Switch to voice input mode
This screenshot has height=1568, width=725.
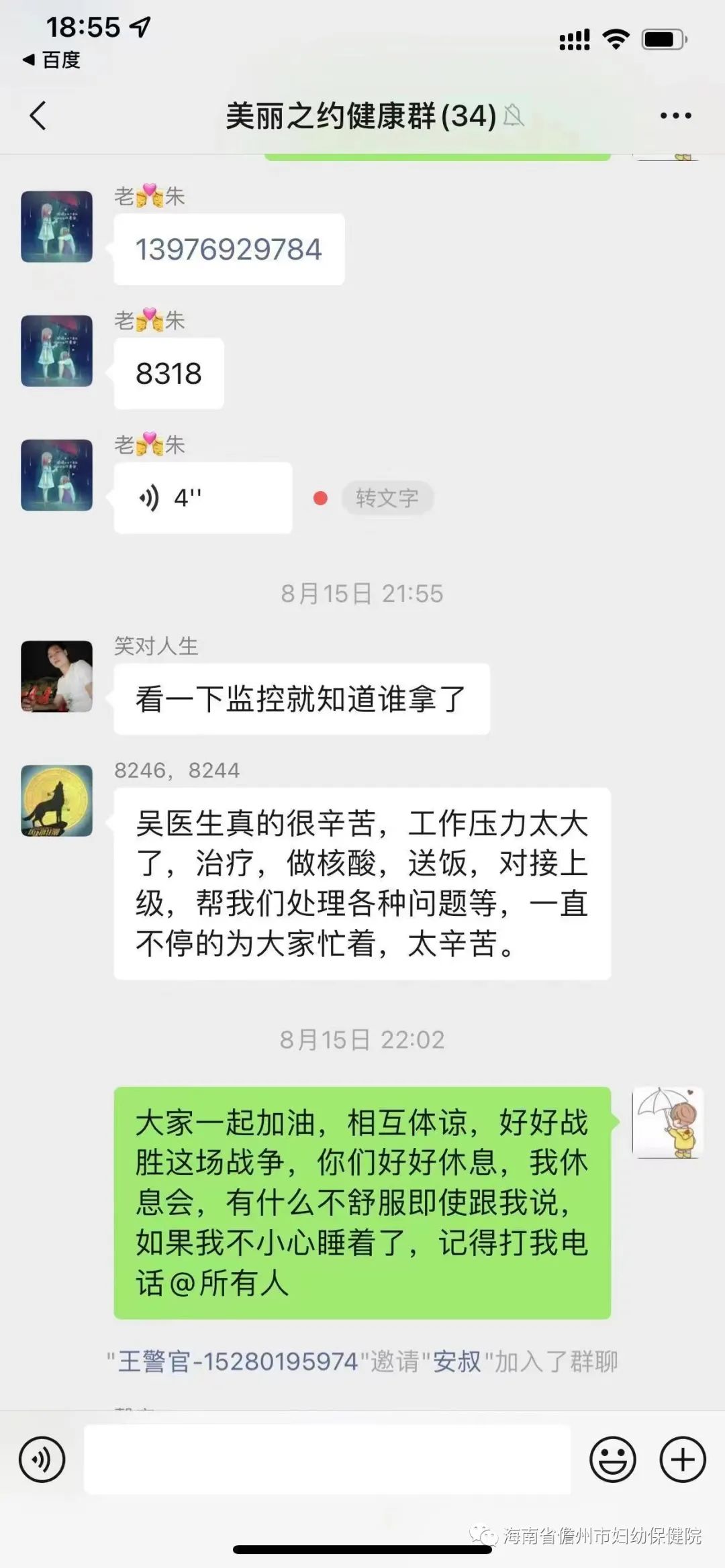point(42,1459)
